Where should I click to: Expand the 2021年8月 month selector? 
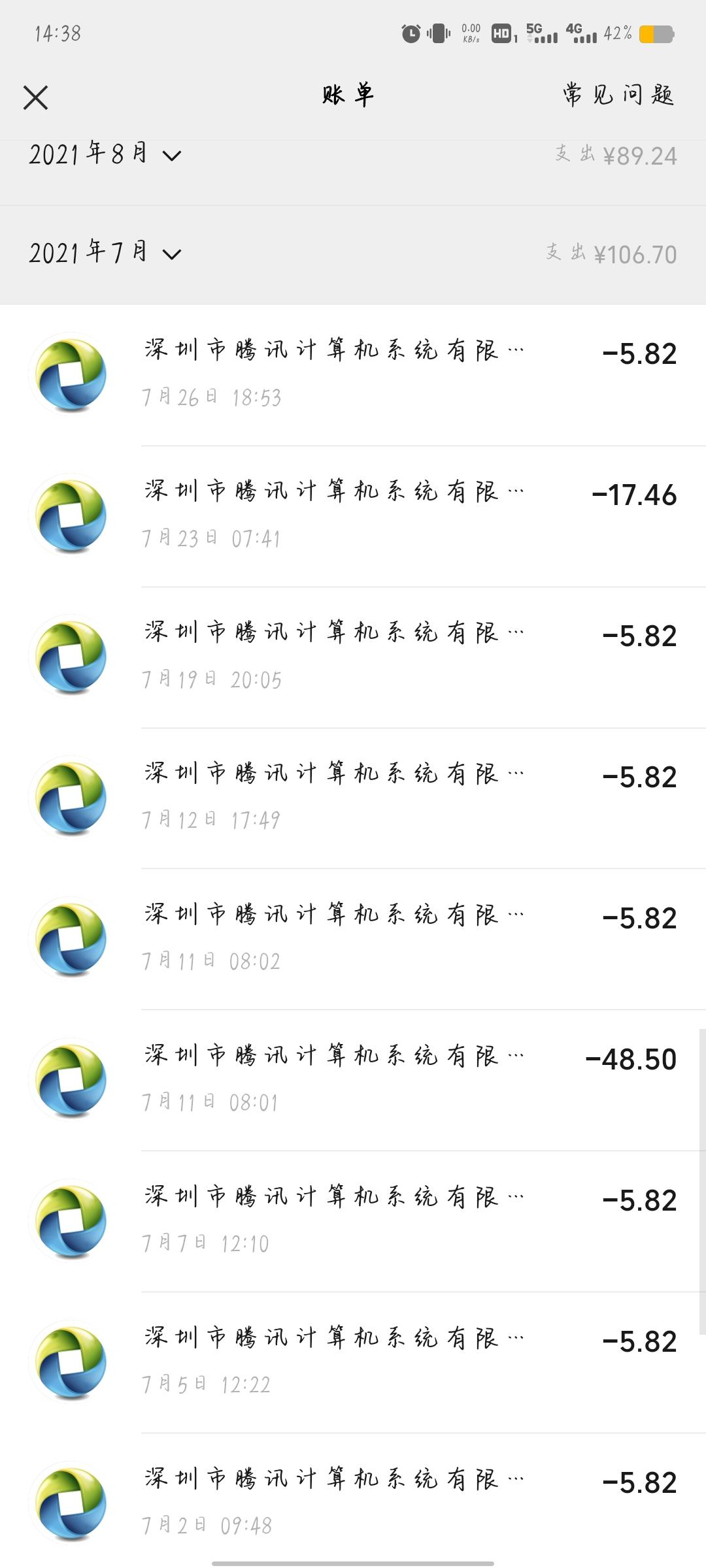[x=105, y=154]
